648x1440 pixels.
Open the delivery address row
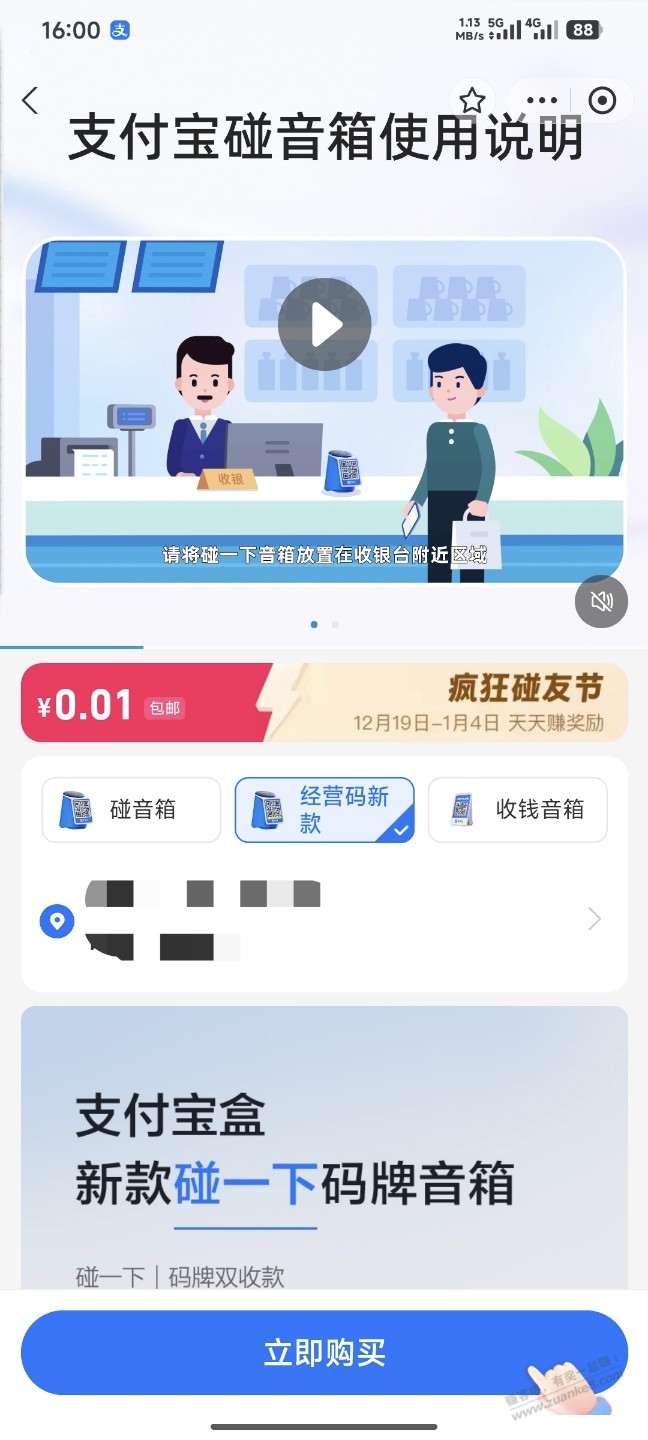click(x=324, y=919)
